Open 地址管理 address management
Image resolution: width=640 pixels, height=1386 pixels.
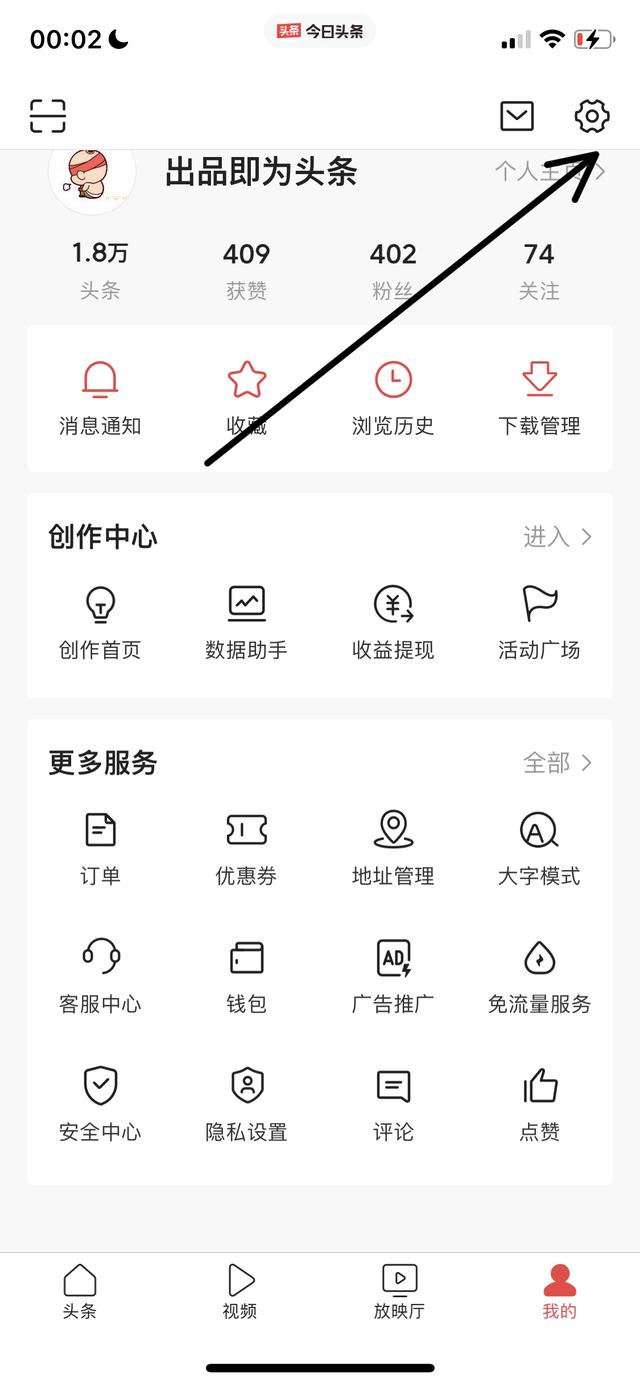(x=393, y=849)
